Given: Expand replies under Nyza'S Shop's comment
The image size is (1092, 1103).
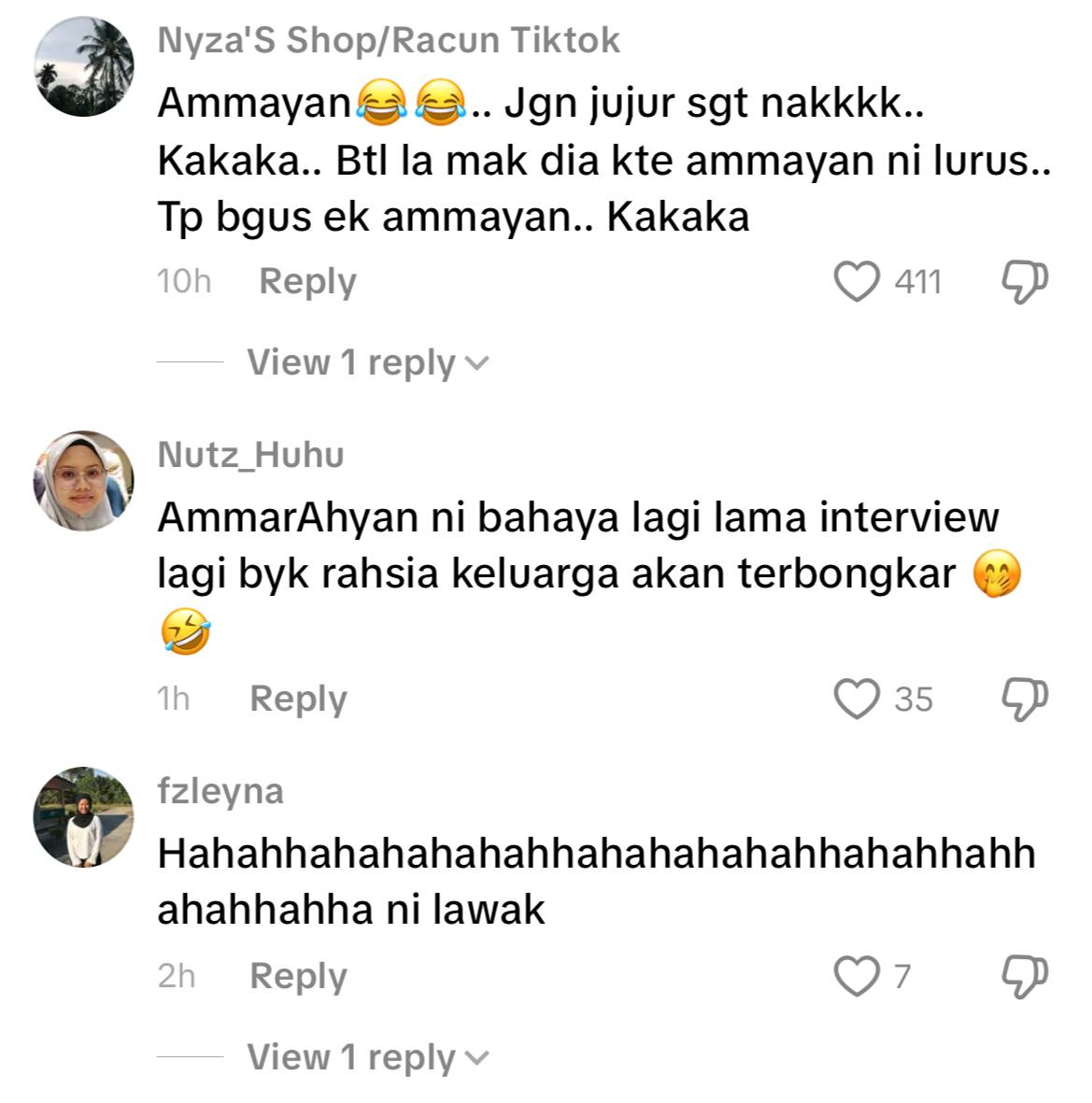Looking at the screenshot, I should 367,362.
